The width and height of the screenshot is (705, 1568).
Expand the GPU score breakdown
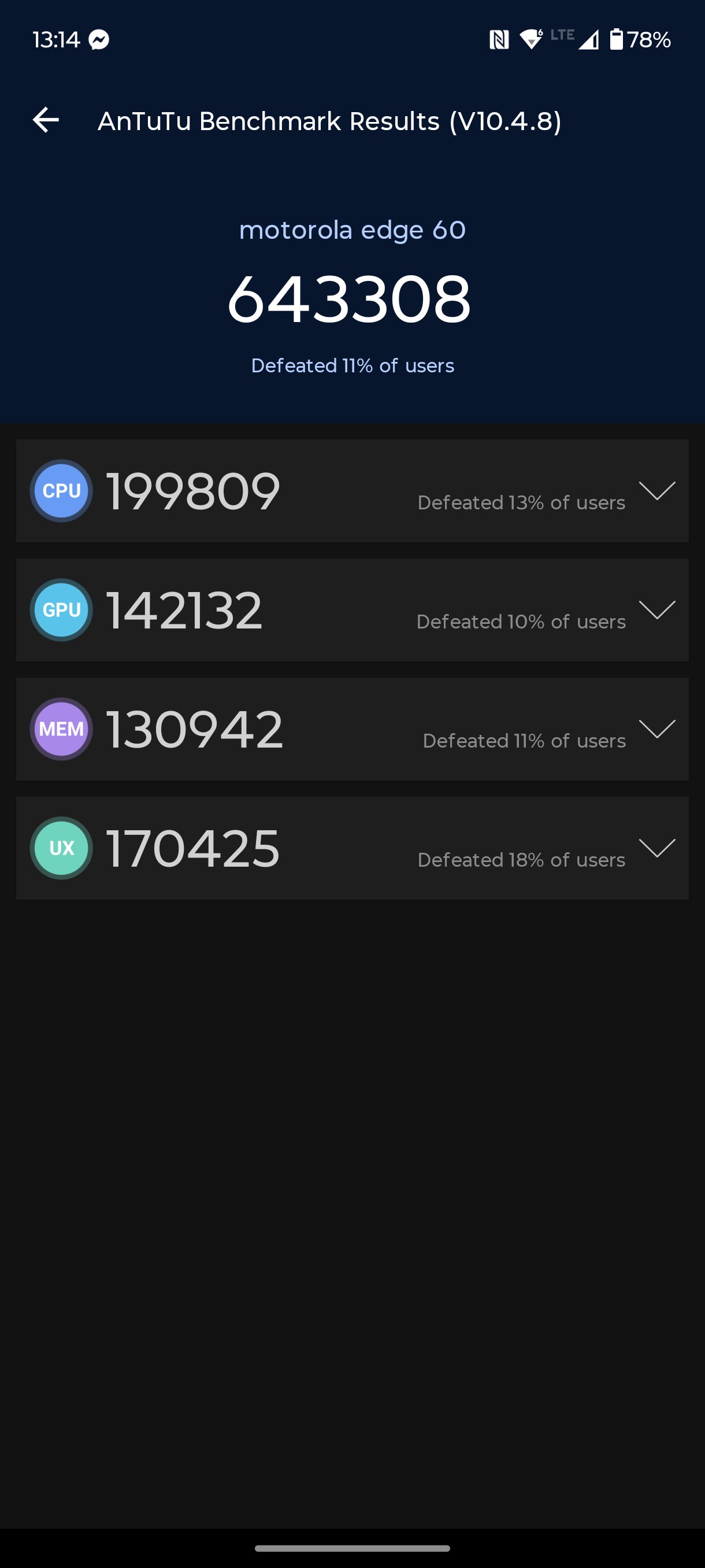point(657,609)
